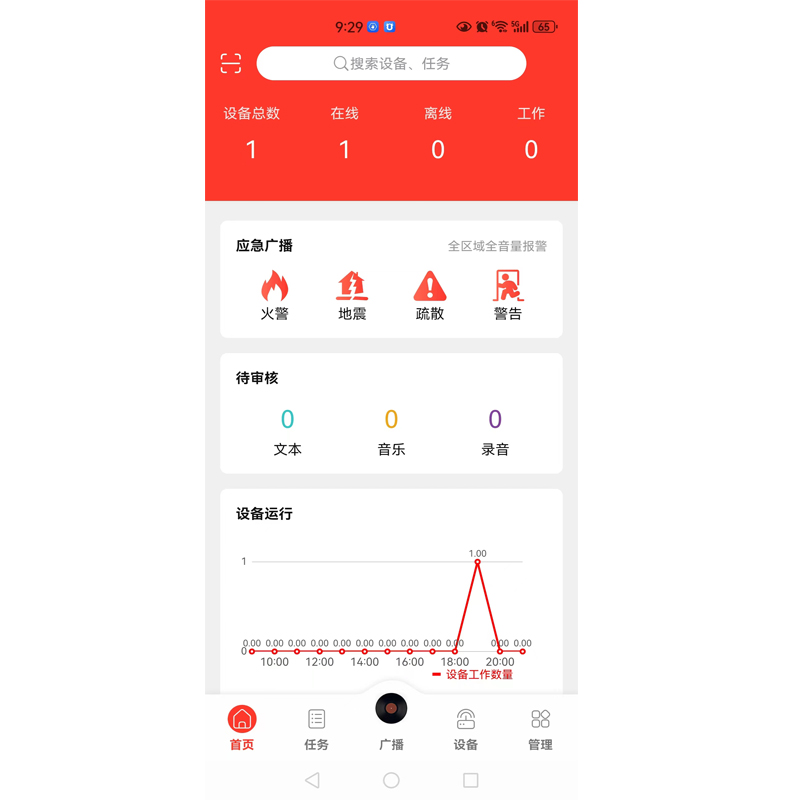
Task: Launch the 疏散 evacuation broadcast
Action: (430, 295)
